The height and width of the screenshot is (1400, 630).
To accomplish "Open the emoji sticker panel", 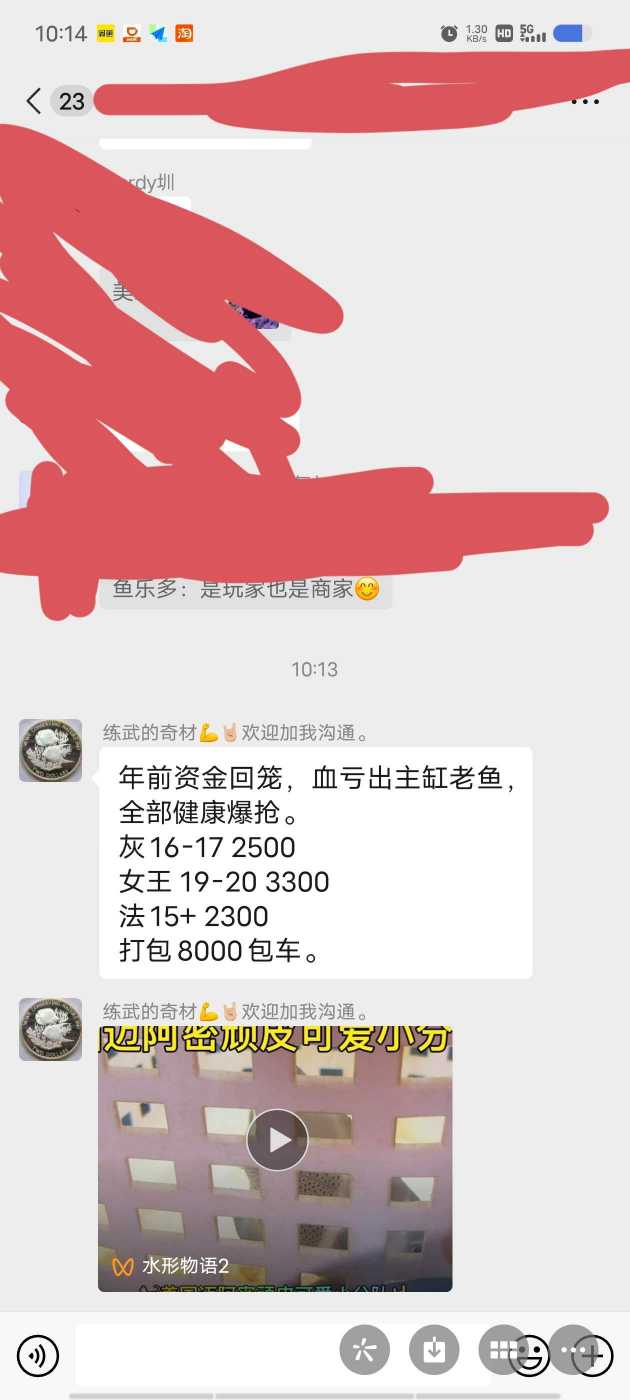I will [x=531, y=1357].
